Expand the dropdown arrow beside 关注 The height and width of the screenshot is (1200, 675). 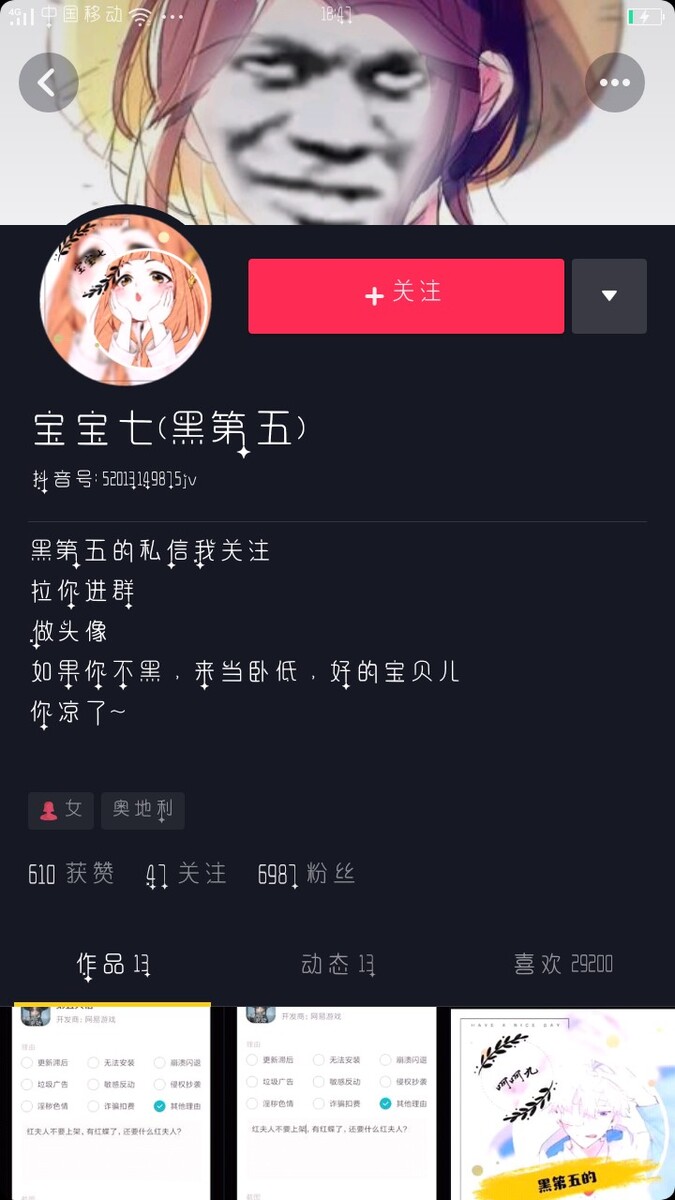[609, 296]
